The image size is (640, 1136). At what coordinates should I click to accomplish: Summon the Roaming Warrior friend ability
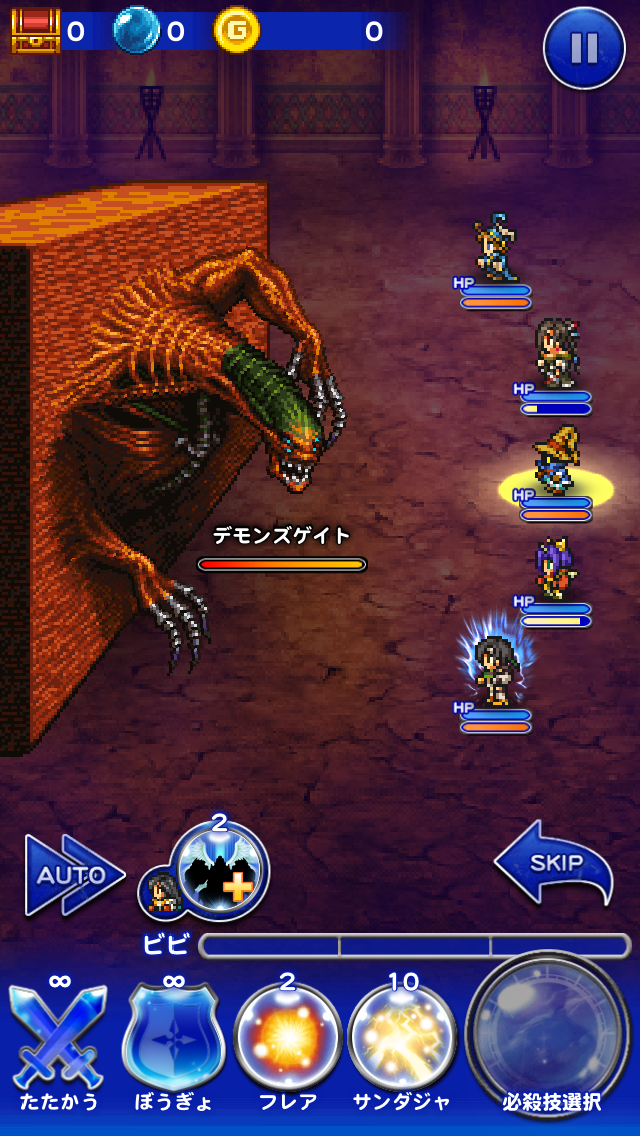point(218,870)
